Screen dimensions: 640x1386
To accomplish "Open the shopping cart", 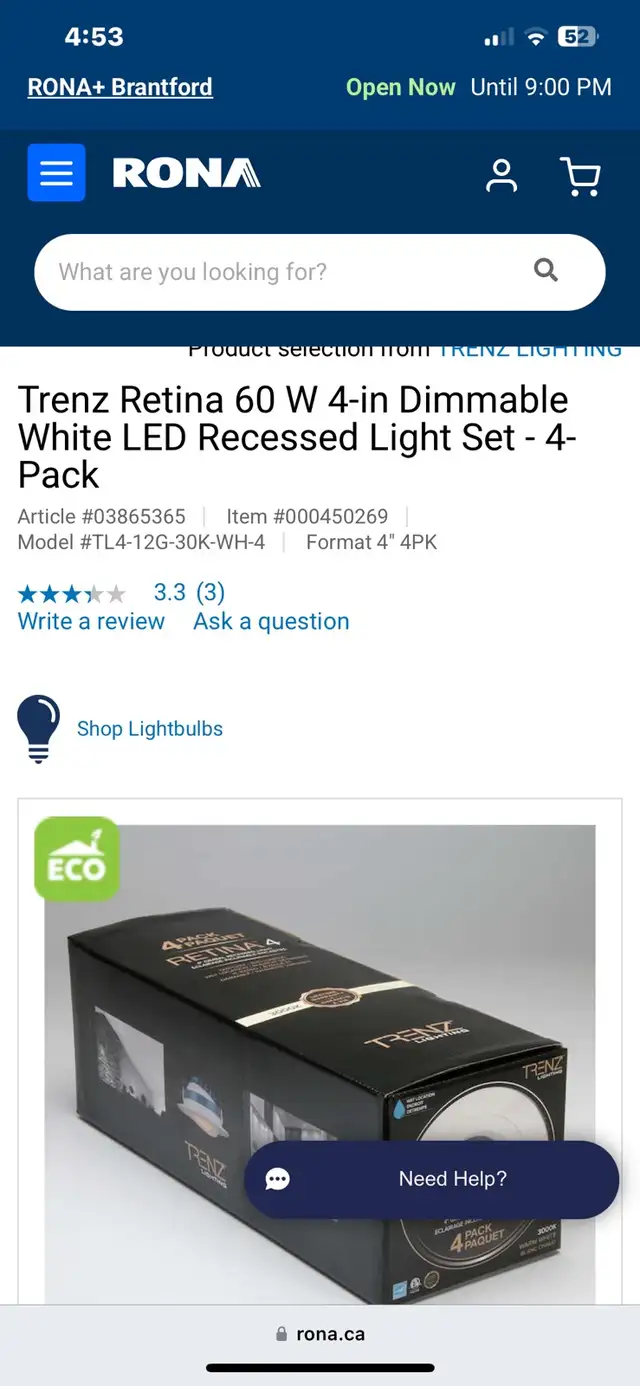I will 580,176.
